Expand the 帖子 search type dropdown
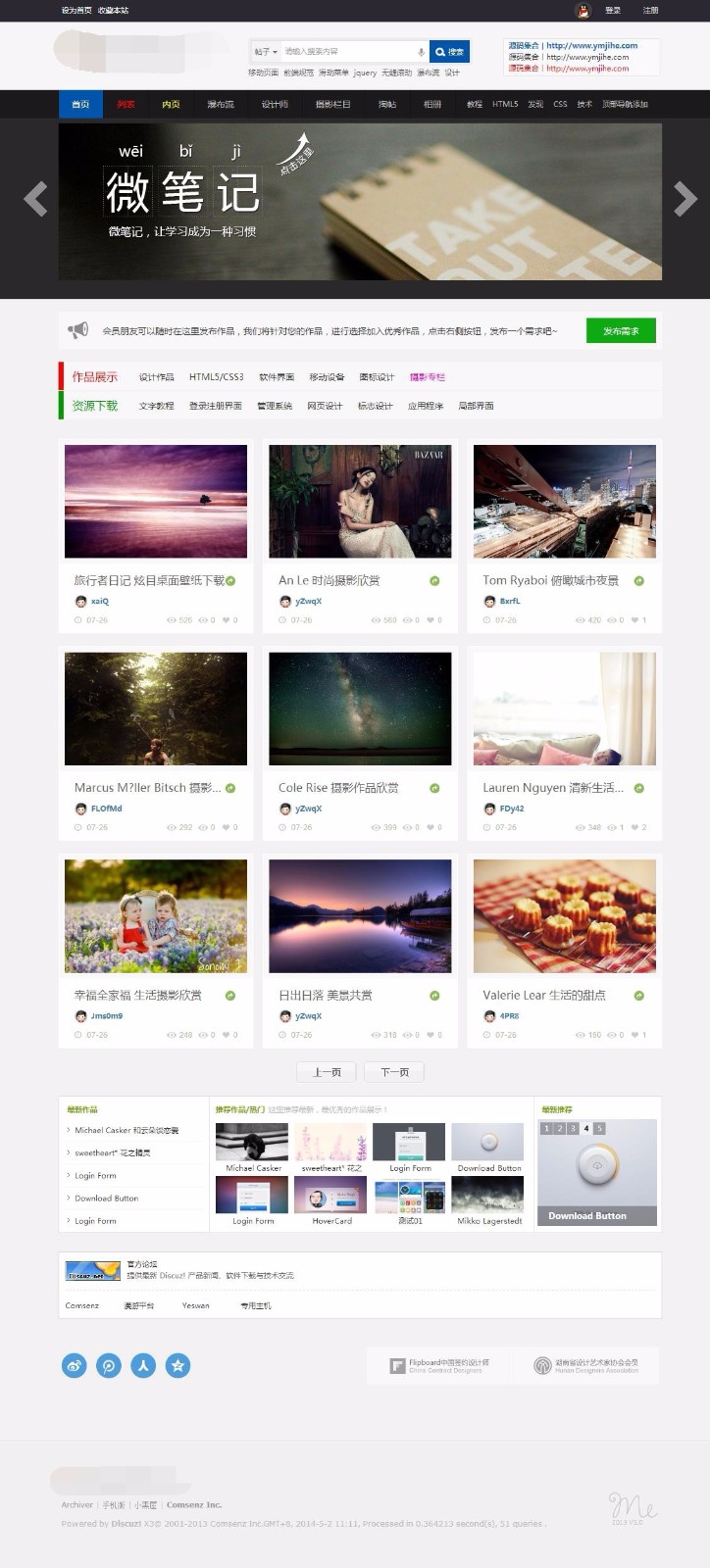 point(266,52)
